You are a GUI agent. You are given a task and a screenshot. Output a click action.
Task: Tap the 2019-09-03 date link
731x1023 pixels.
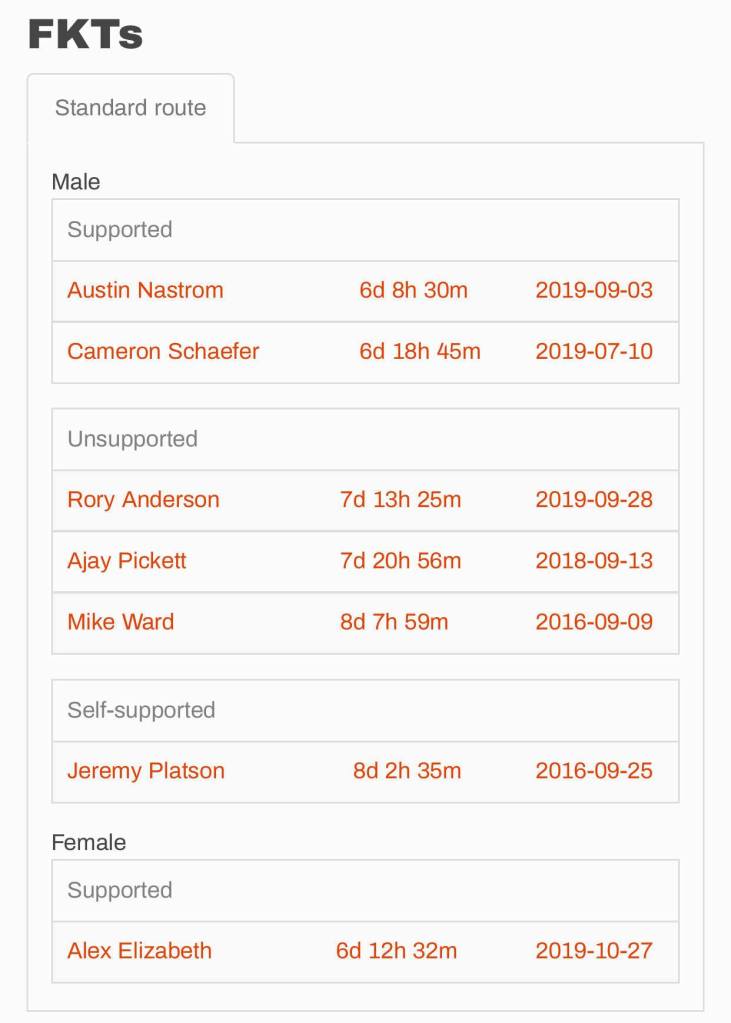pos(594,291)
